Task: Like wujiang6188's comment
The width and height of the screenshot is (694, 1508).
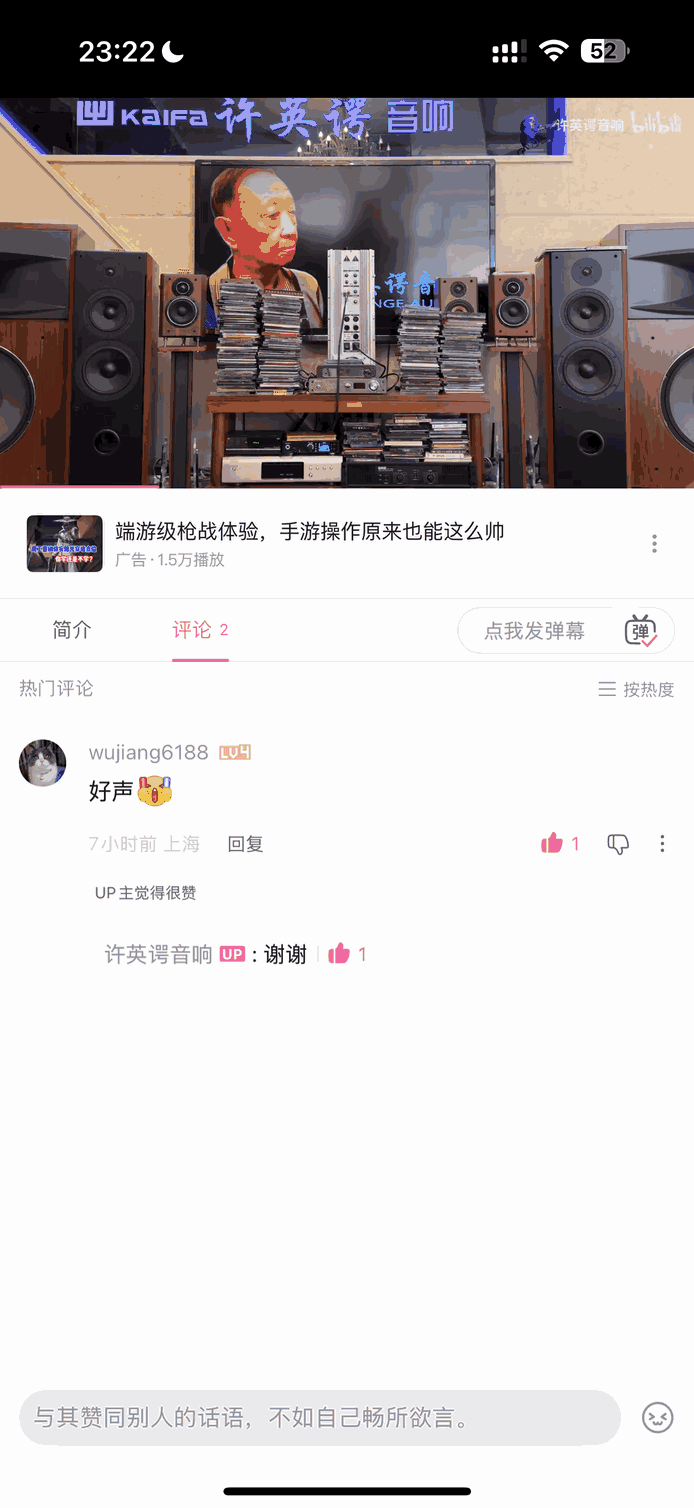Action: (x=552, y=844)
